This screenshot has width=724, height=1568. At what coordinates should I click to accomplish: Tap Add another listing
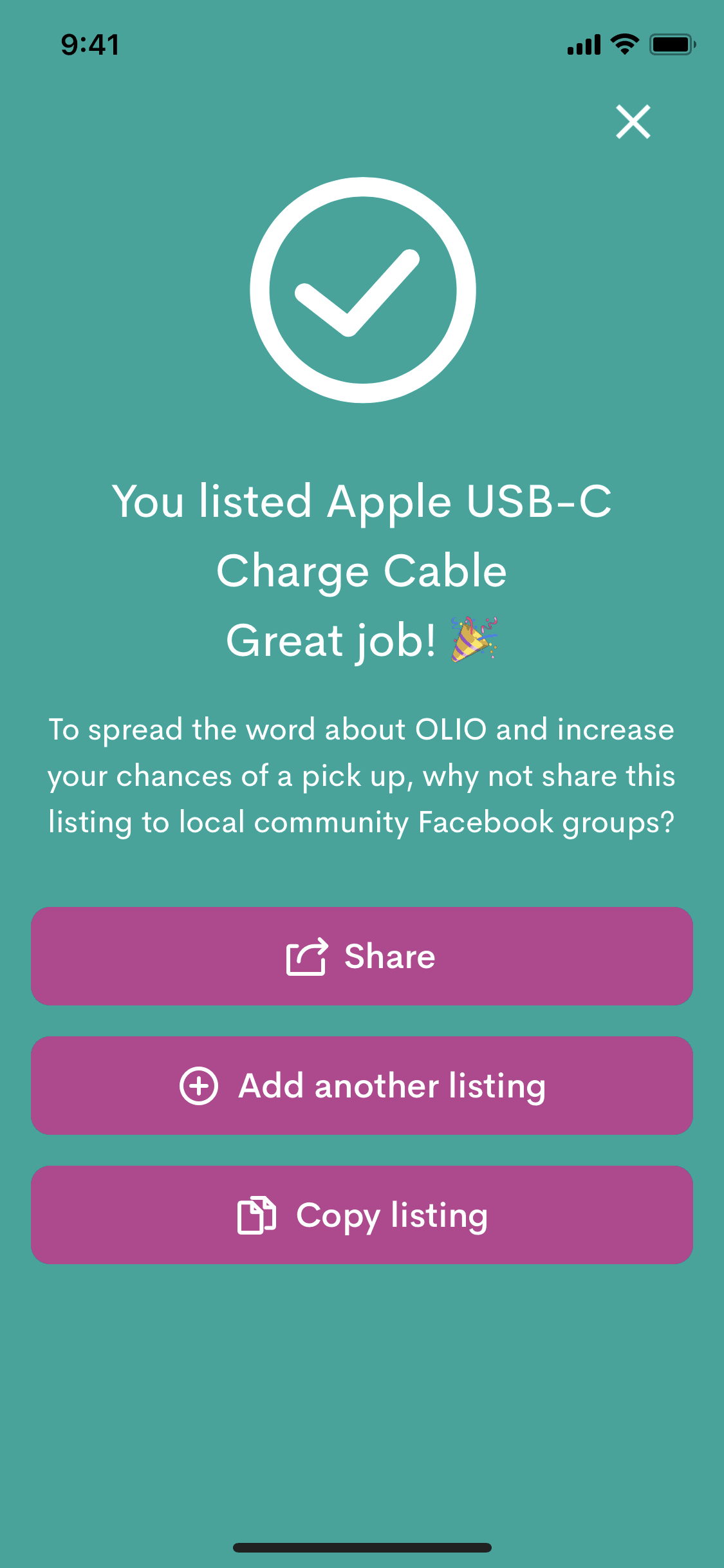(x=362, y=1085)
